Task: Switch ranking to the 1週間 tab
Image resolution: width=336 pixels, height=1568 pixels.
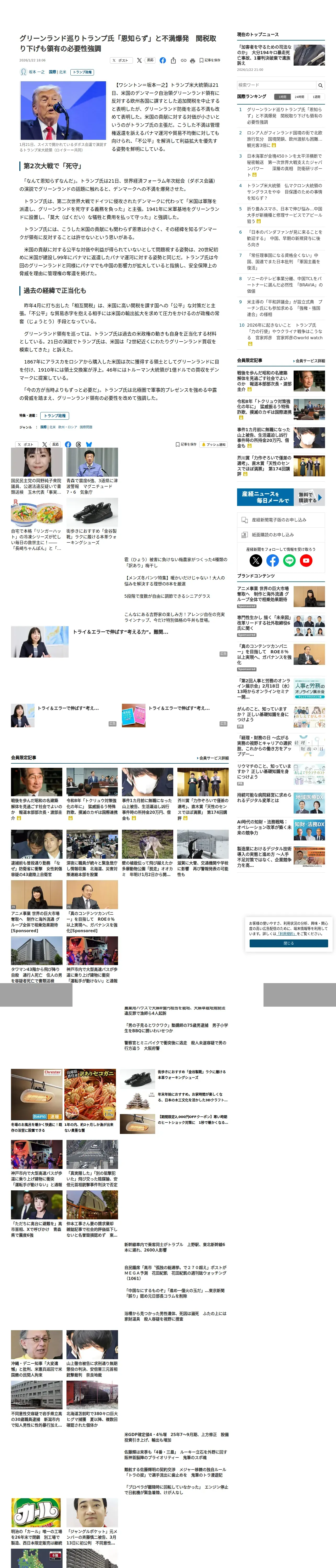Action: pyautogui.click(x=316, y=97)
